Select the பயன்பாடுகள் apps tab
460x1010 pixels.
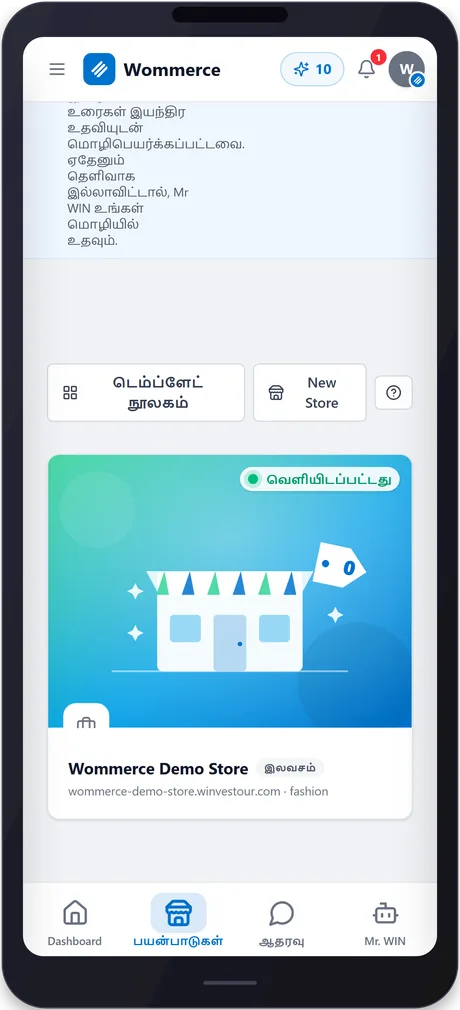pyautogui.click(x=178, y=921)
